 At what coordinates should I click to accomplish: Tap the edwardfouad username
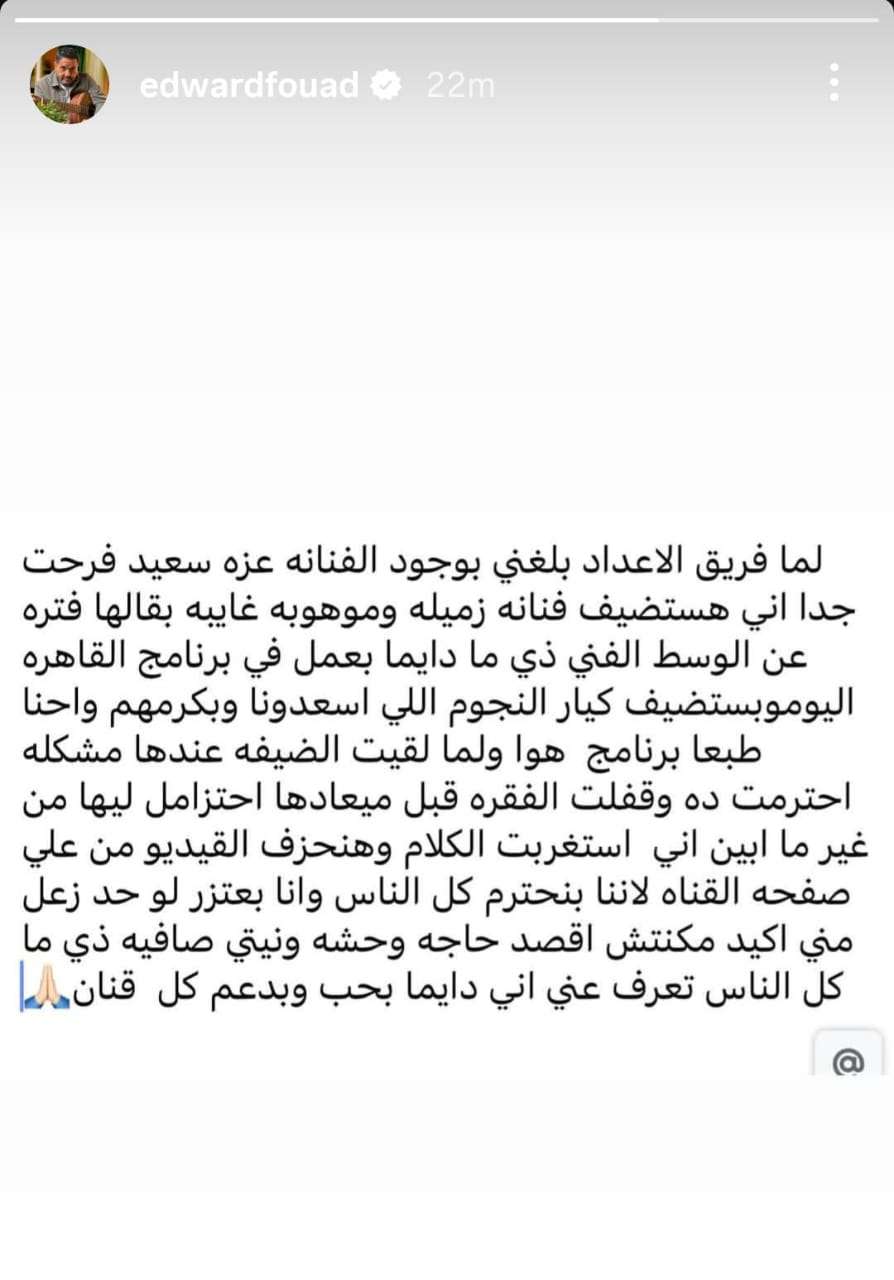pos(249,86)
